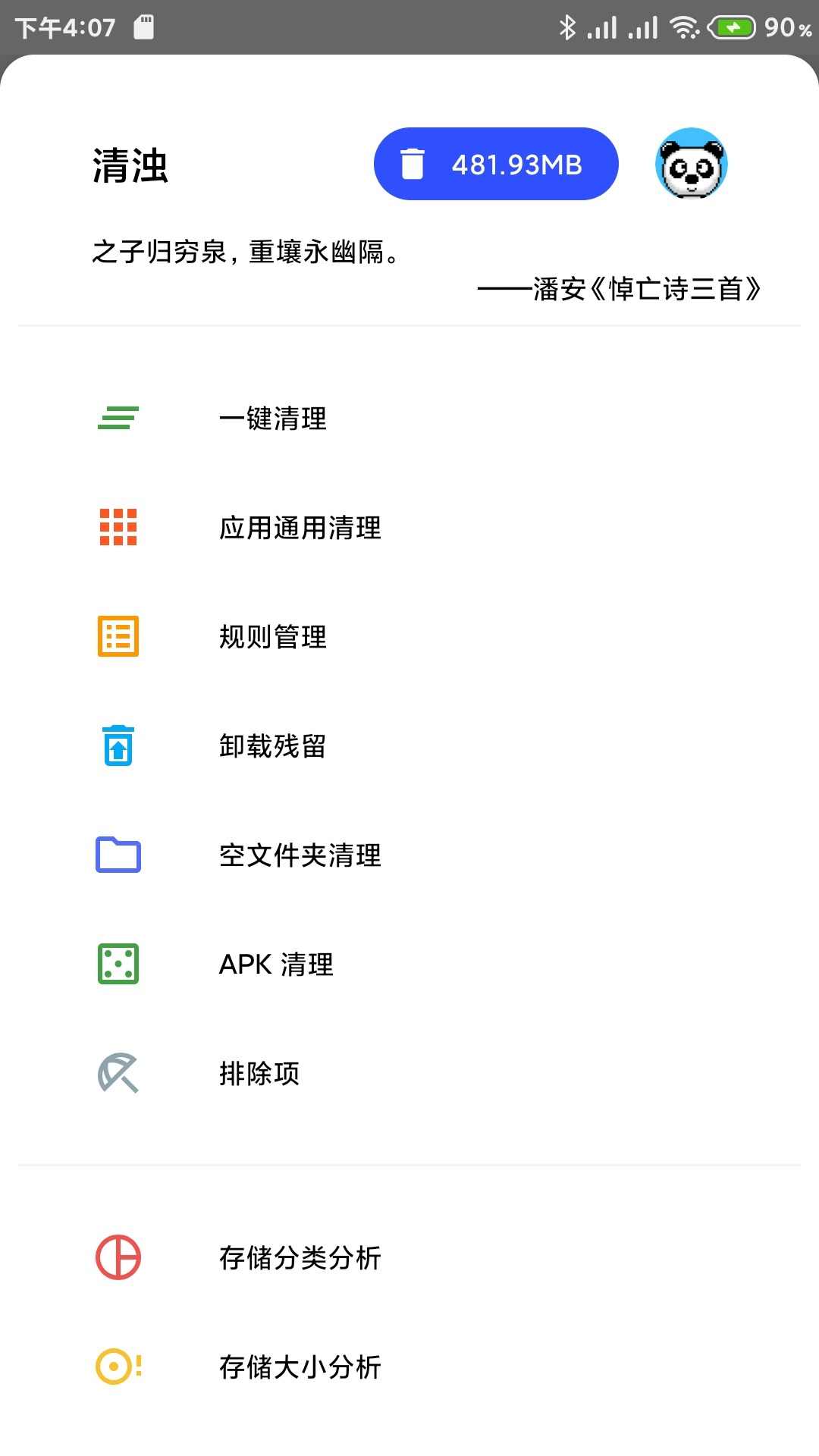Viewport: 819px width, 1456px height.
Task: Open 应用通用清理
Action: point(300,528)
